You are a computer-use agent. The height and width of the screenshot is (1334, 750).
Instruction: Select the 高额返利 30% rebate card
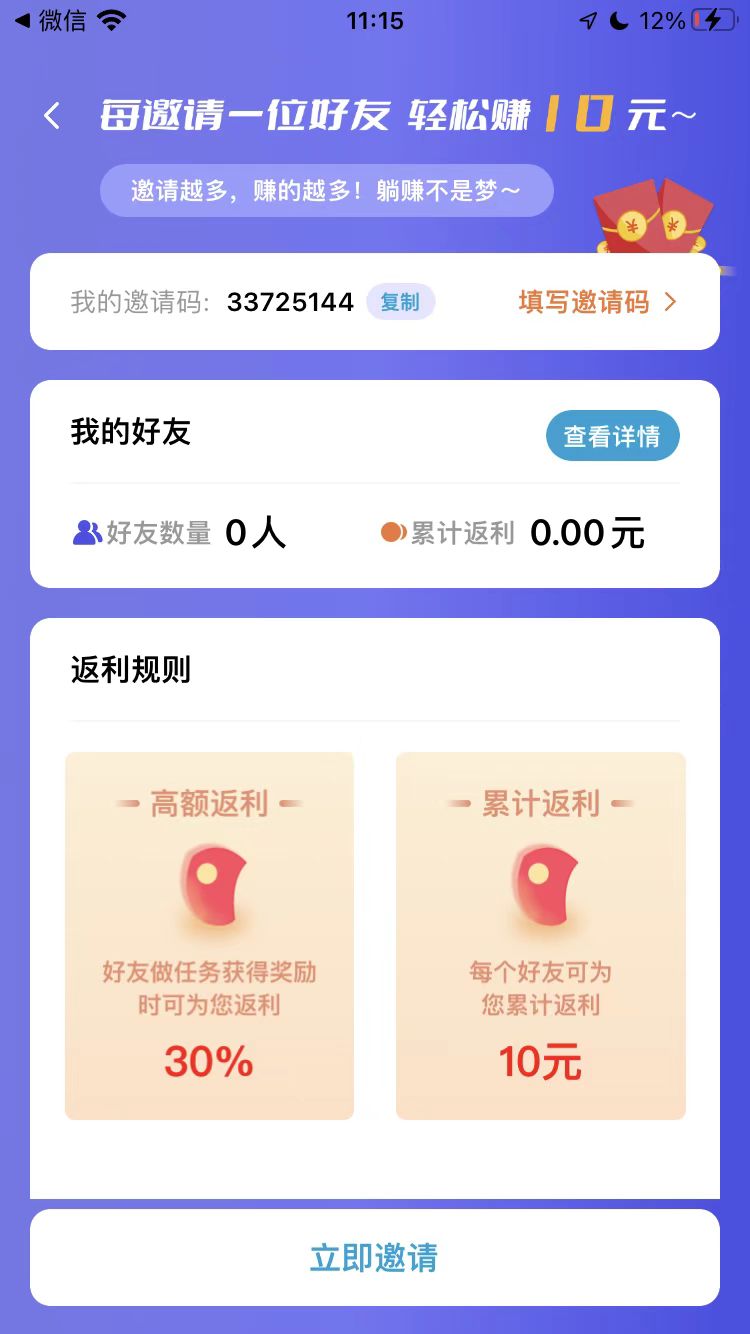(x=208, y=935)
